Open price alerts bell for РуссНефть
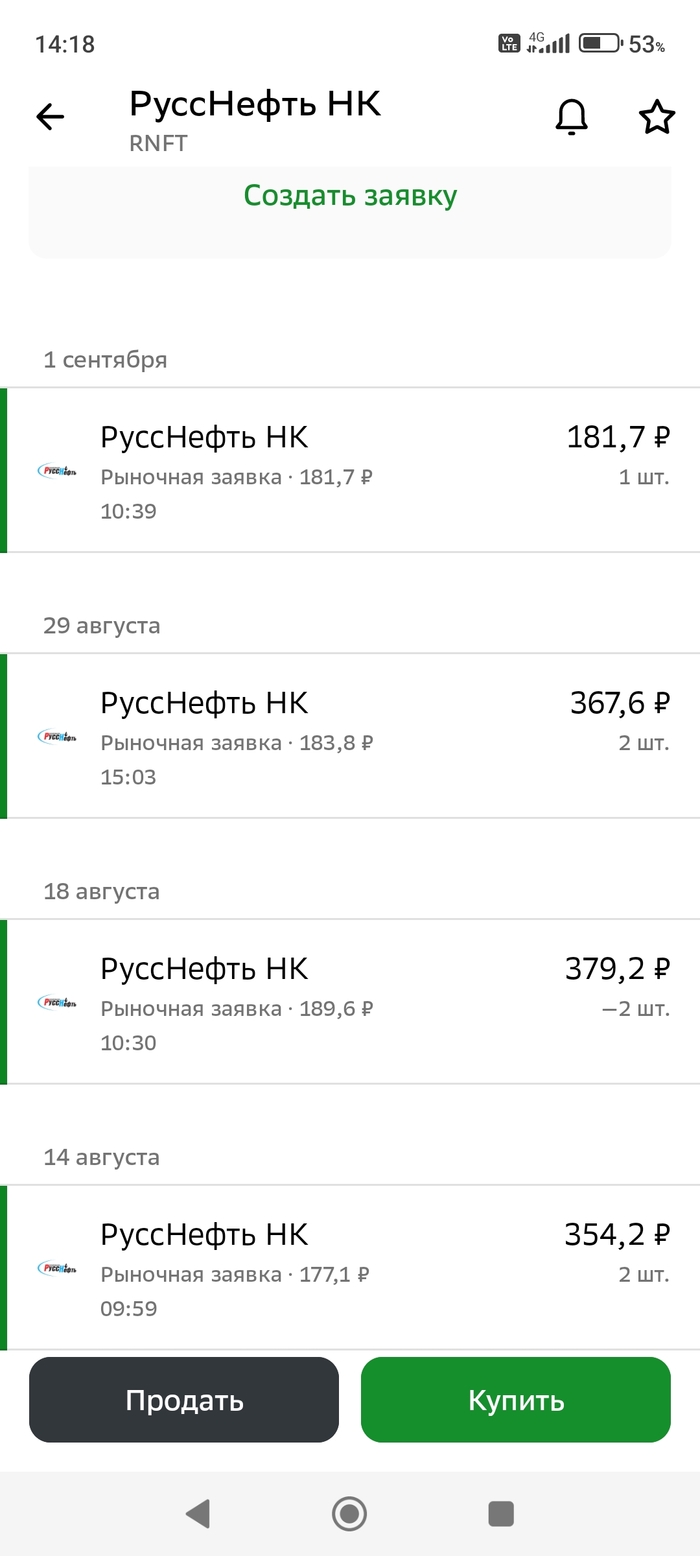 pyautogui.click(x=571, y=118)
